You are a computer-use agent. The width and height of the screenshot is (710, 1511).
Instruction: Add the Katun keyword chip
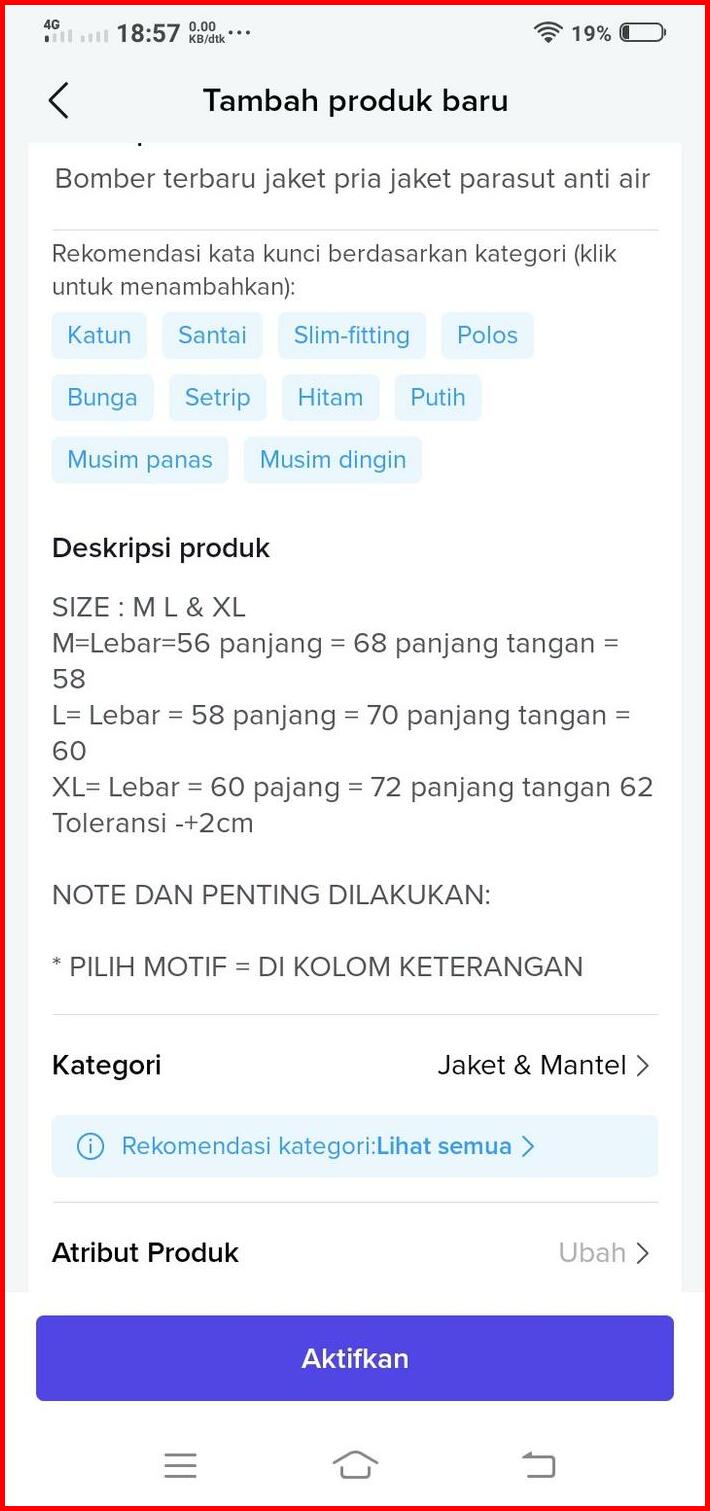99,335
